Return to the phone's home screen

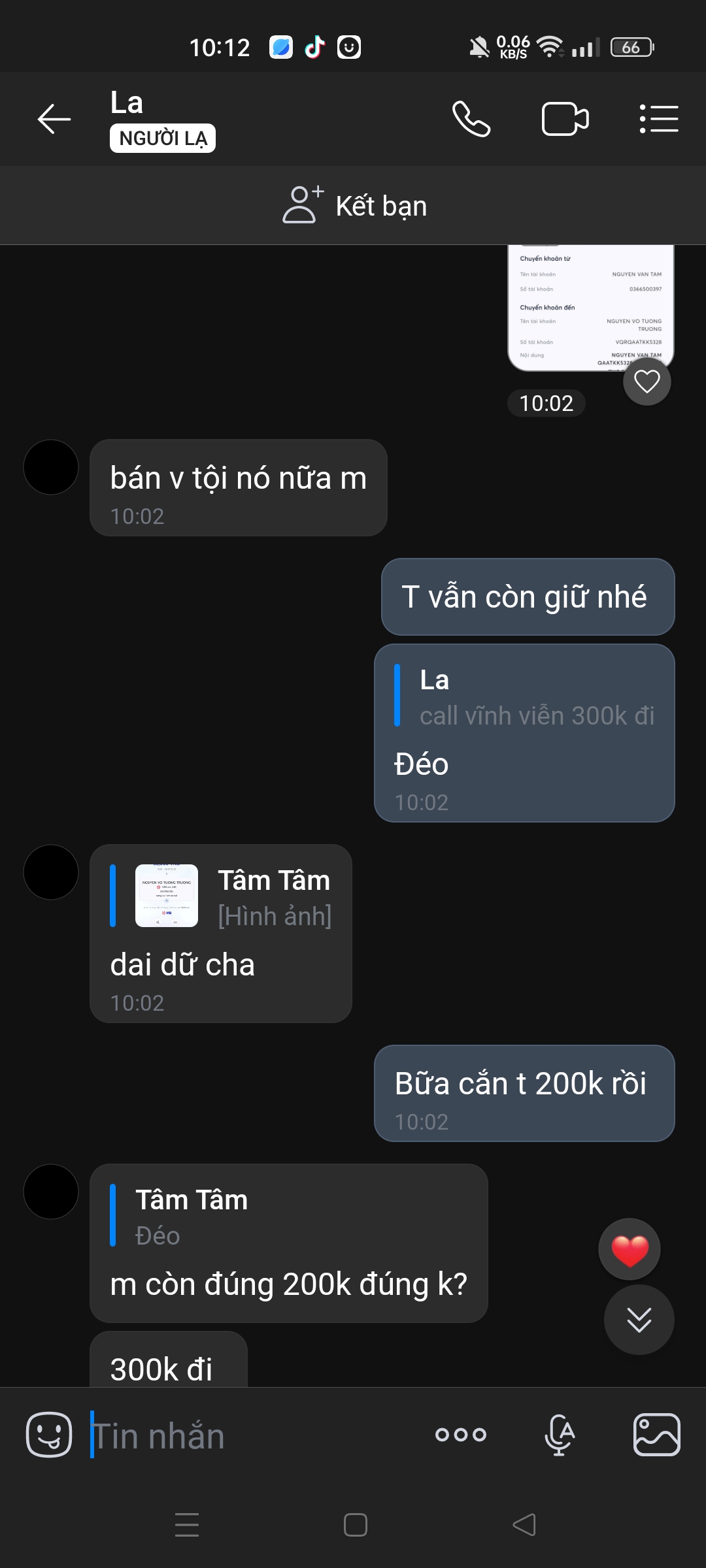[x=355, y=1525]
